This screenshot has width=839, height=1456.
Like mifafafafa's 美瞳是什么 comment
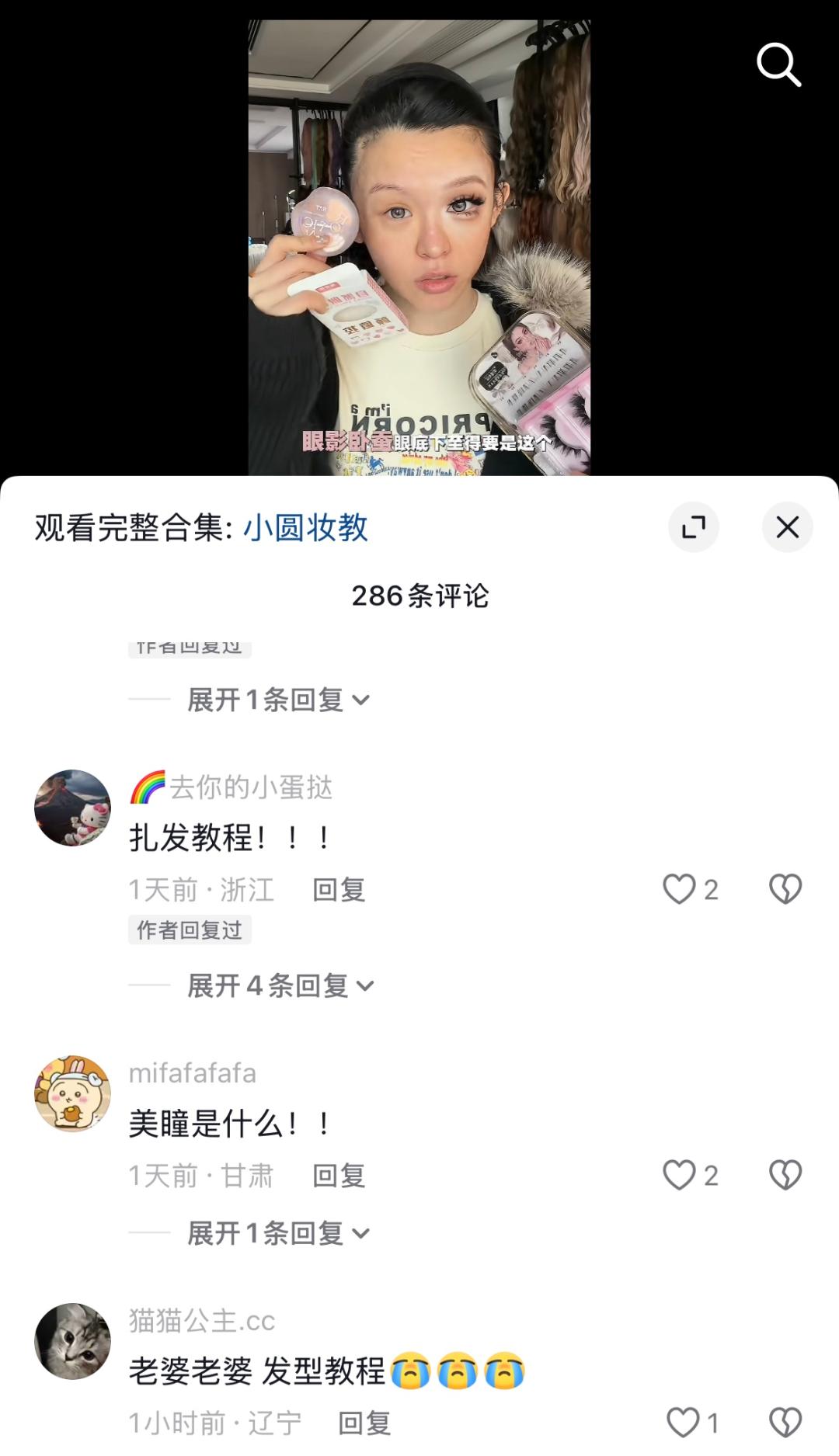pyautogui.click(x=679, y=1175)
